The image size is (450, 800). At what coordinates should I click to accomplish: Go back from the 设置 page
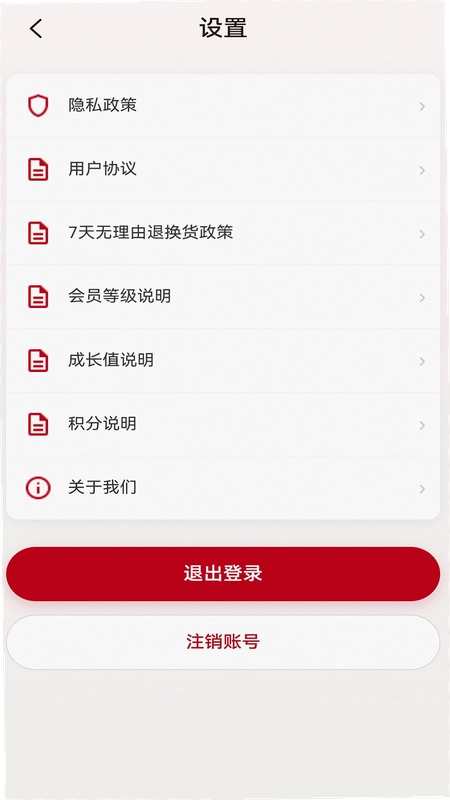(36, 29)
